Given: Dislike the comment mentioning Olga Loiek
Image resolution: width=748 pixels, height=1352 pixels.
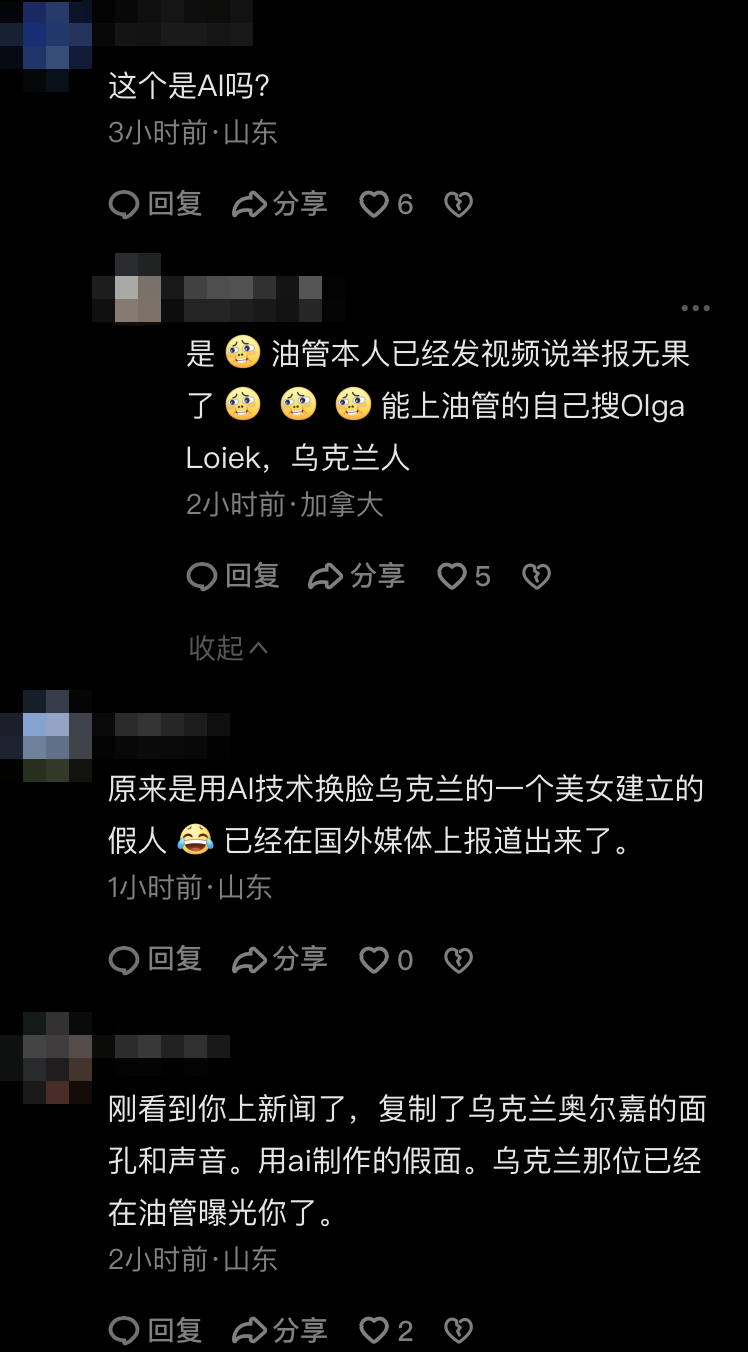Looking at the screenshot, I should [x=536, y=577].
